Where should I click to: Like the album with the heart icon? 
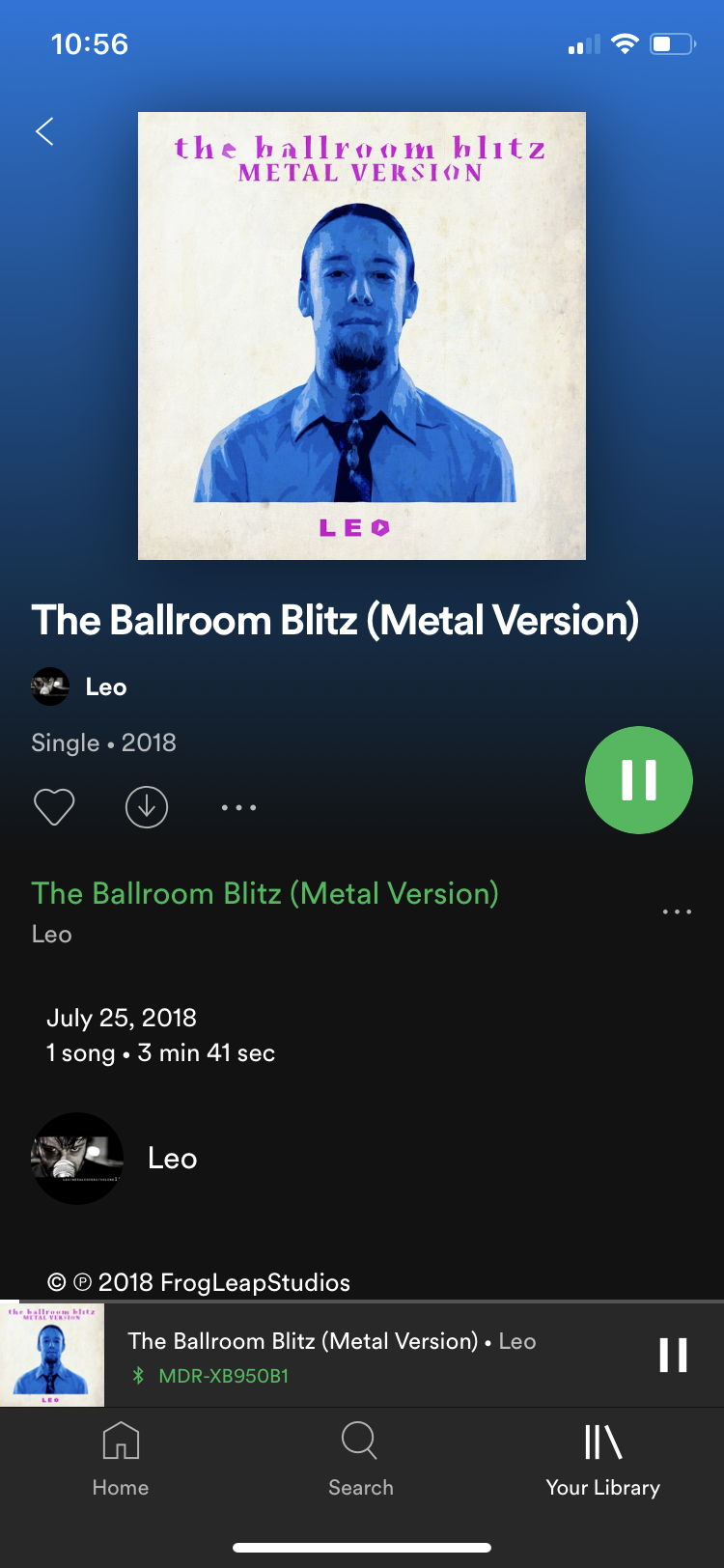click(x=54, y=807)
